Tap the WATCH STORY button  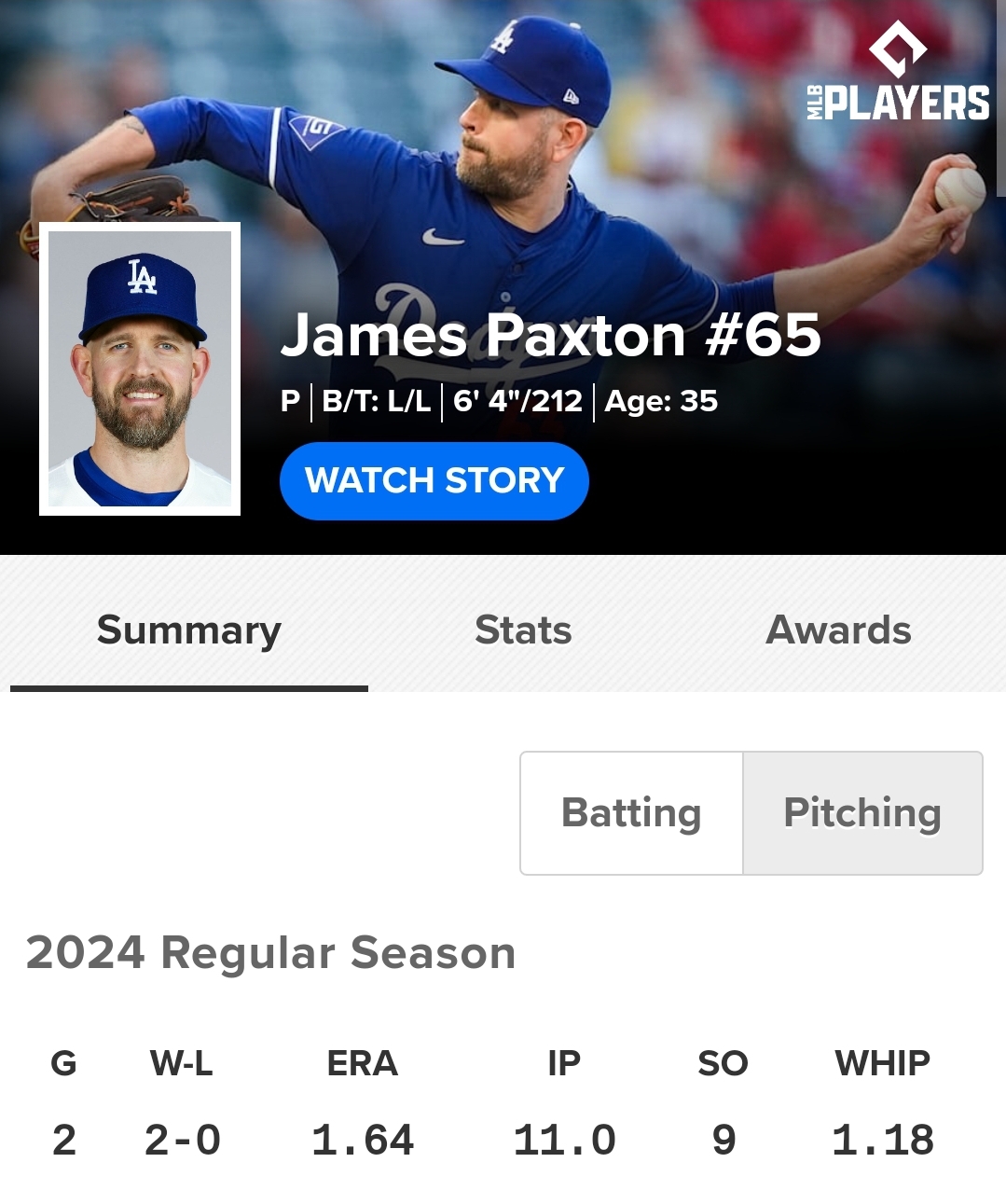pos(434,481)
